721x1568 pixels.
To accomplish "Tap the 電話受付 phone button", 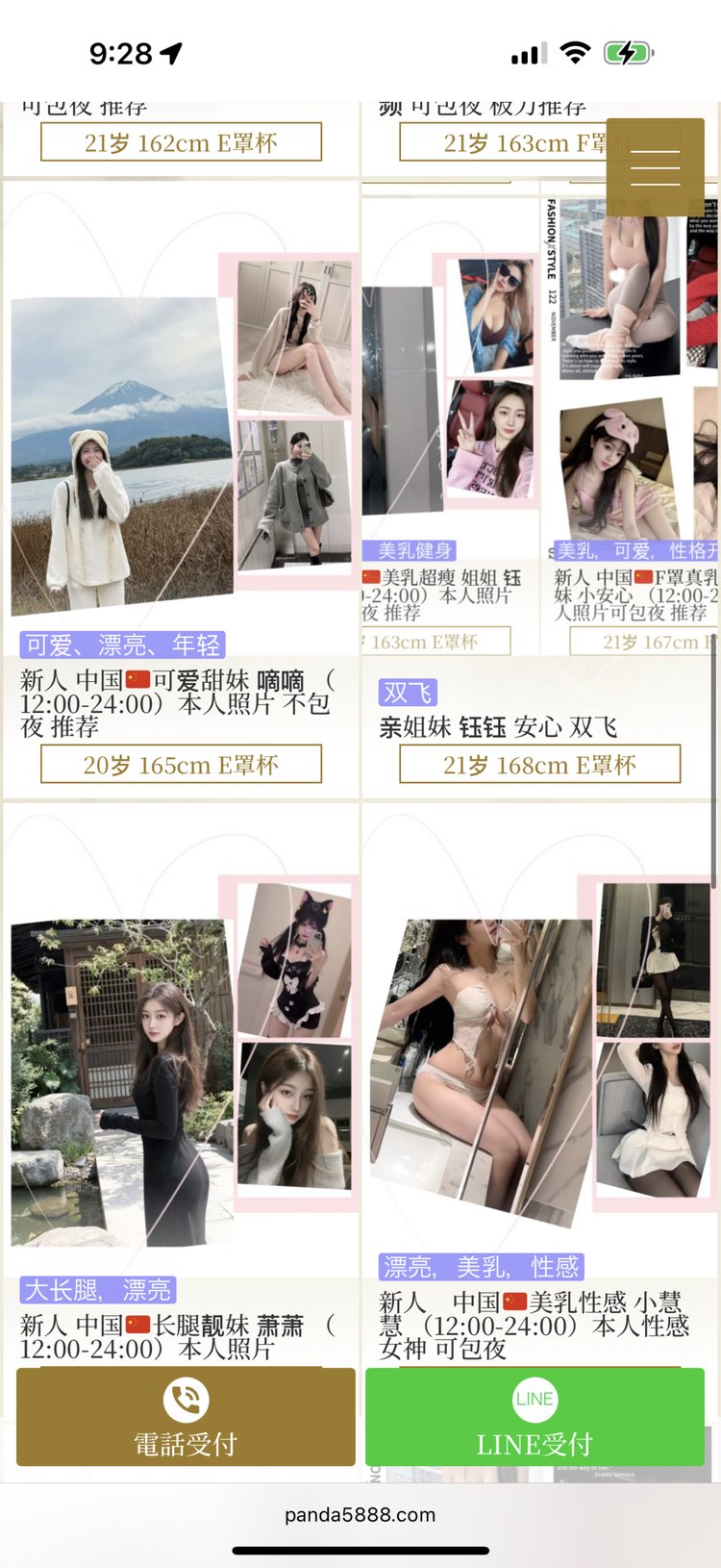I will click(x=186, y=1416).
